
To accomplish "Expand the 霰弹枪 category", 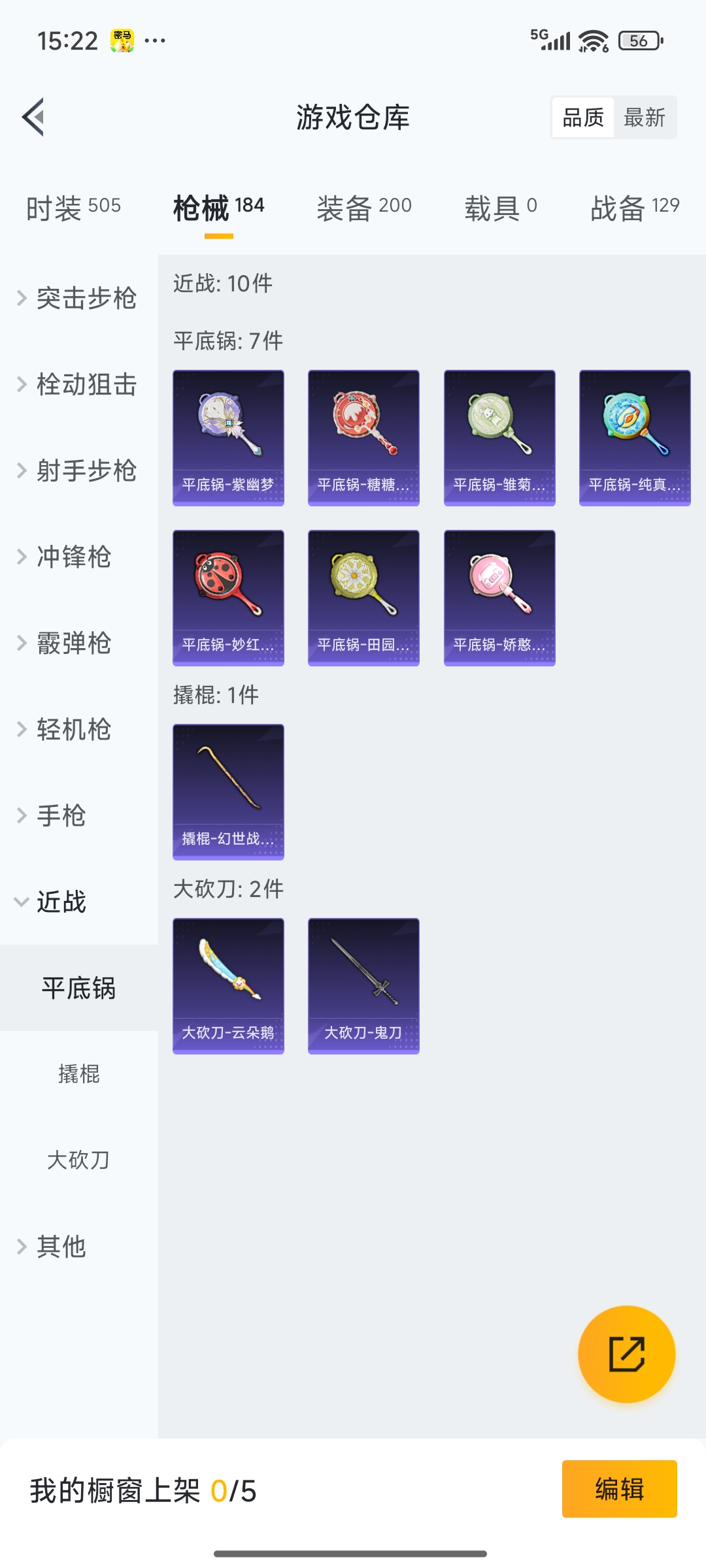I will click(73, 644).
